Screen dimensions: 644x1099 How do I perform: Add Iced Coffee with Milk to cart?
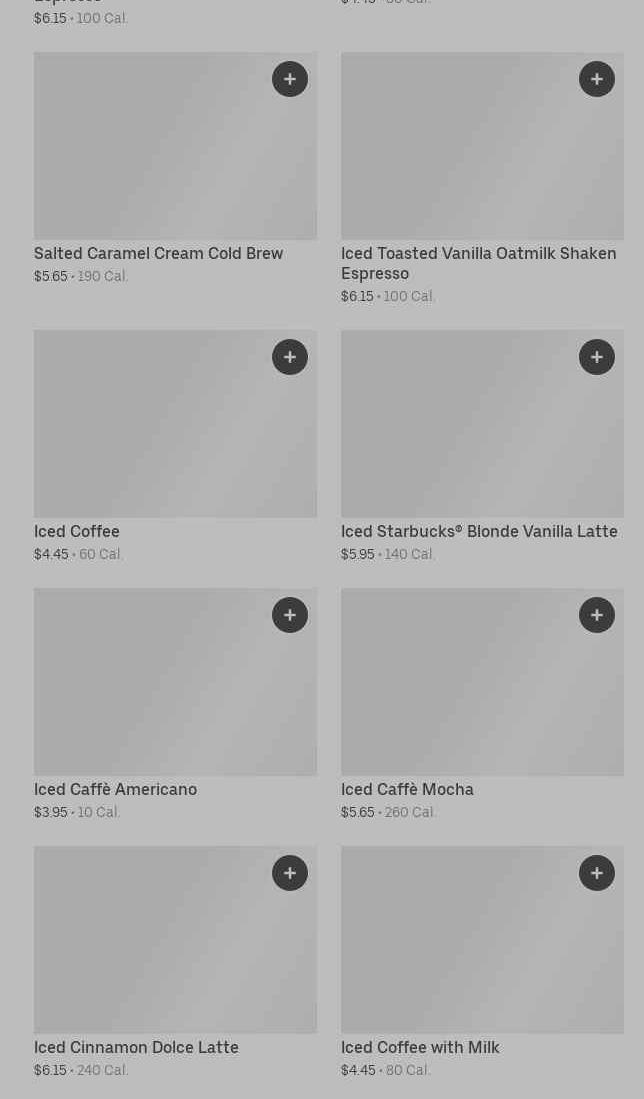(x=597, y=873)
